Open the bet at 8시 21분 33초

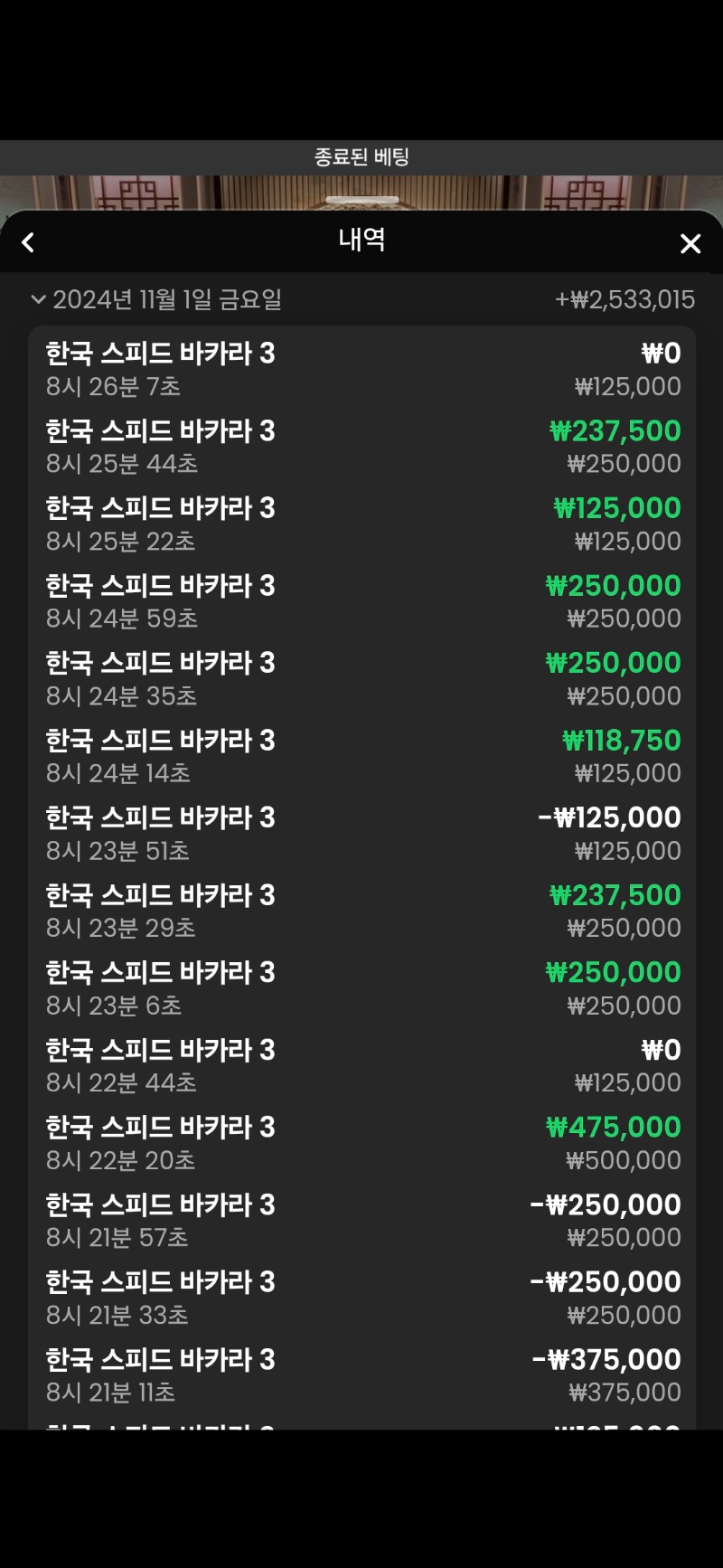(361, 1298)
